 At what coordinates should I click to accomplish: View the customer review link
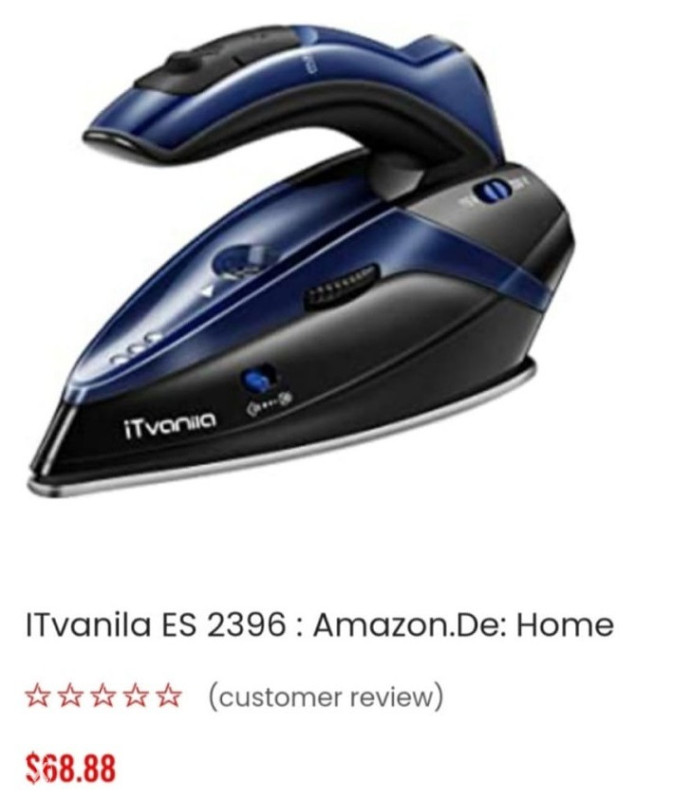324,695
